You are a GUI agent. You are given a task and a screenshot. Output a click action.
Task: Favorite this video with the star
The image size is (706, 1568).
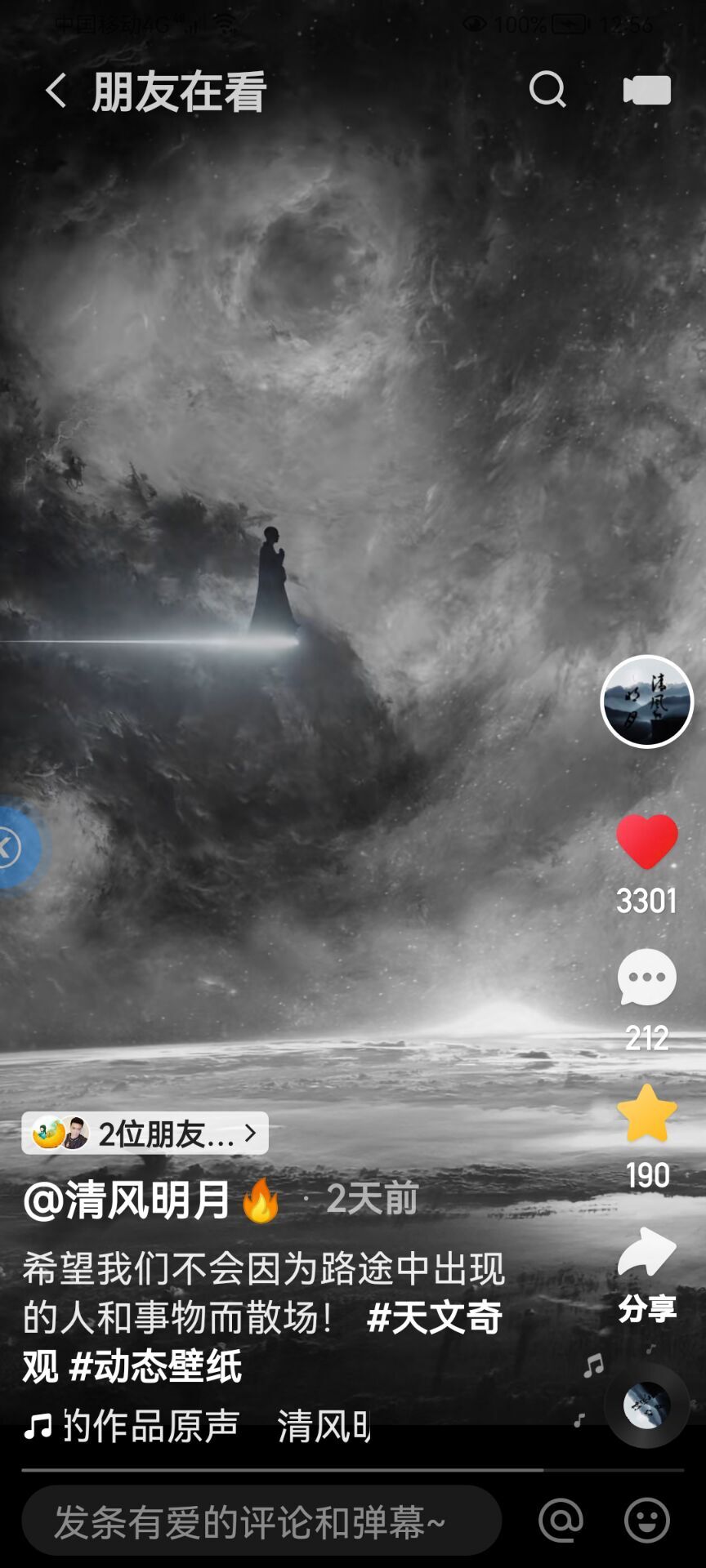[646, 1114]
